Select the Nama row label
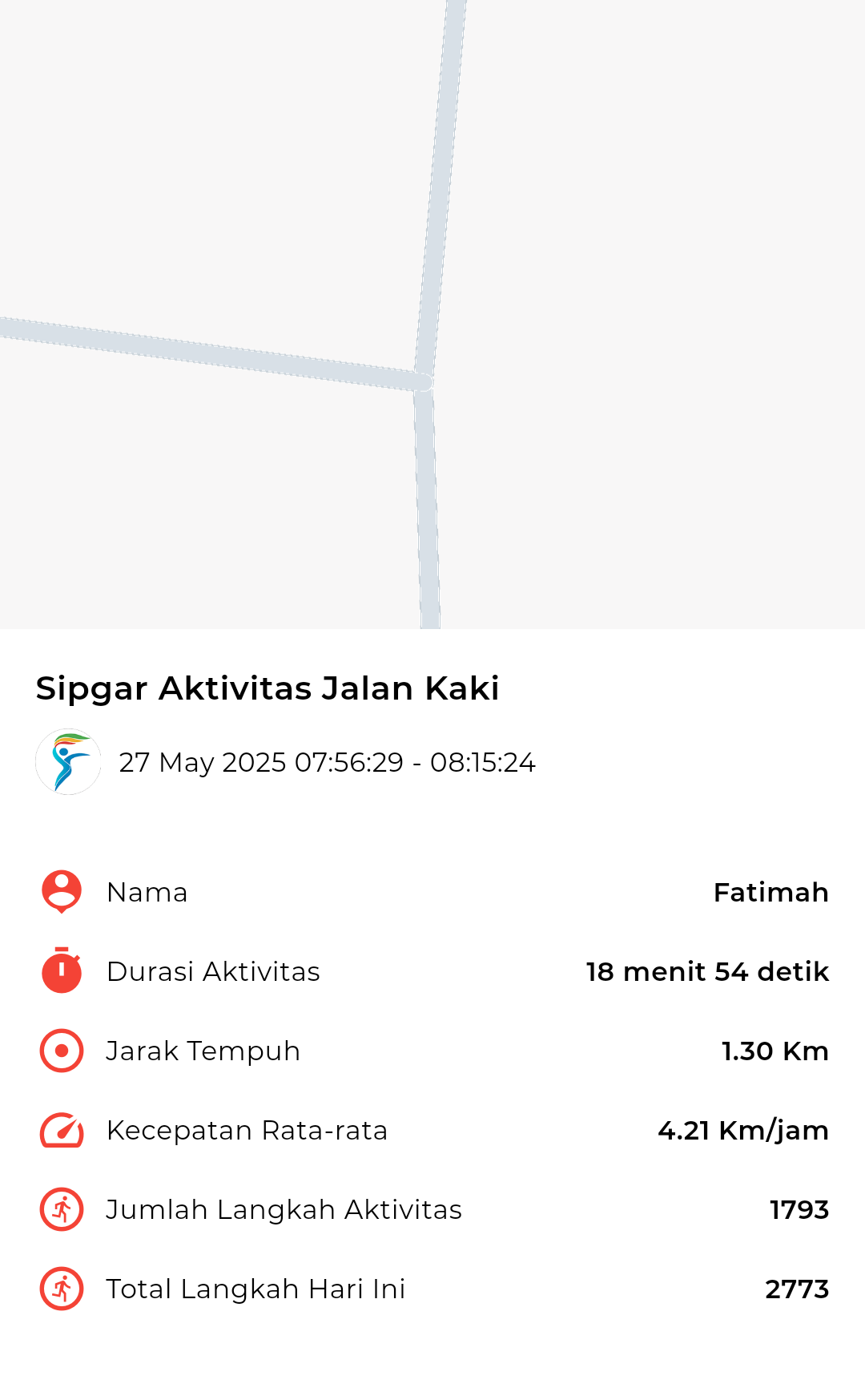Viewport: 865px width, 1400px height. [147, 892]
